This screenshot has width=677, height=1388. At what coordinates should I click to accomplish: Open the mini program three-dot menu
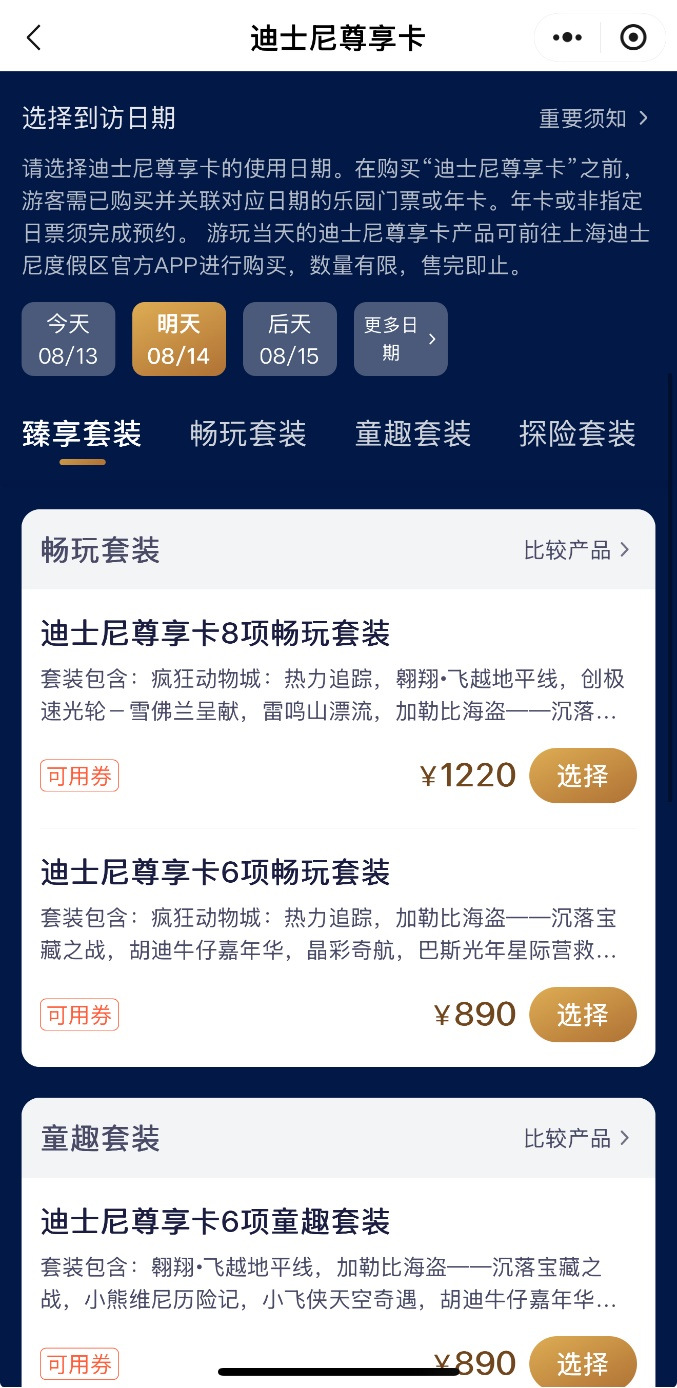pos(567,38)
